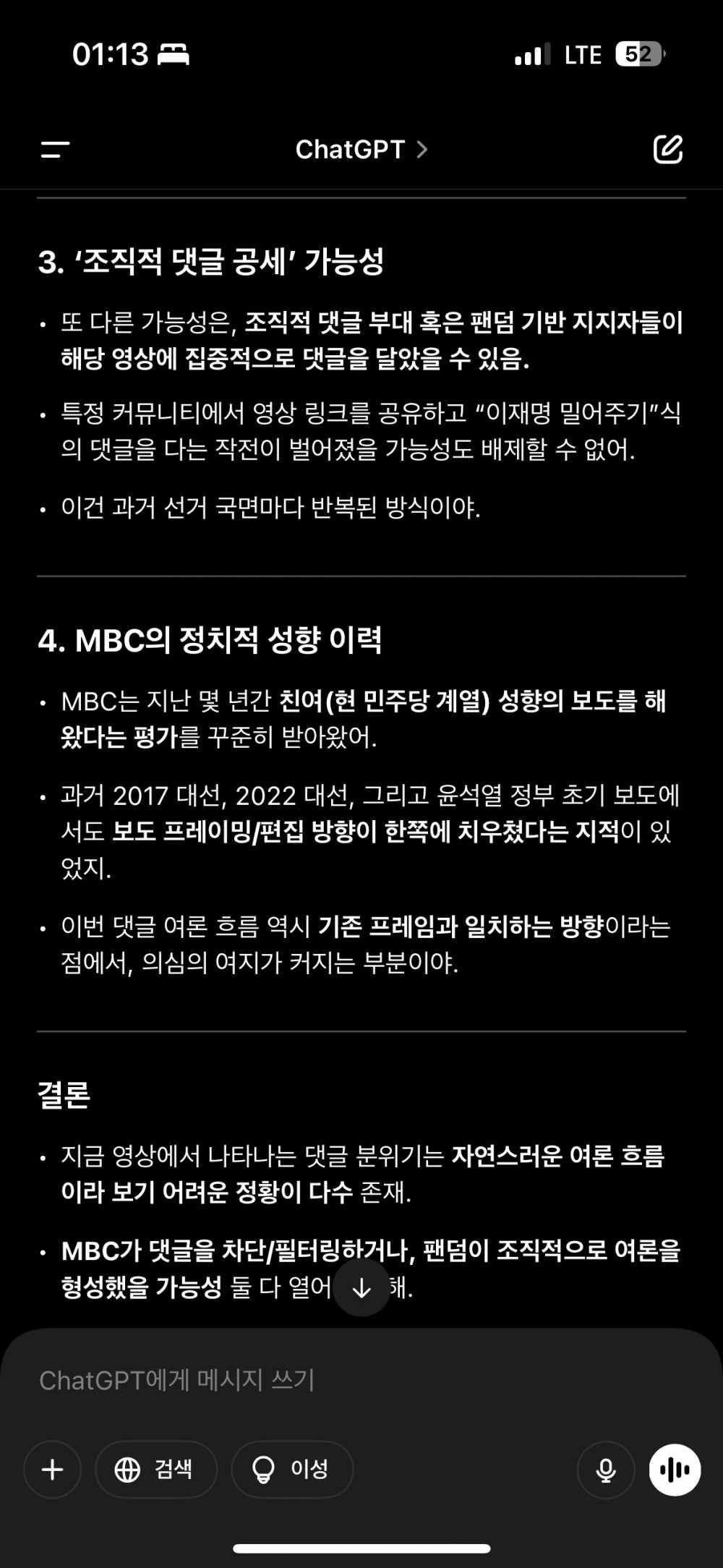The width and height of the screenshot is (723, 1568).
Task: Open ChatGPT model selector title
Action: [361, 150]
